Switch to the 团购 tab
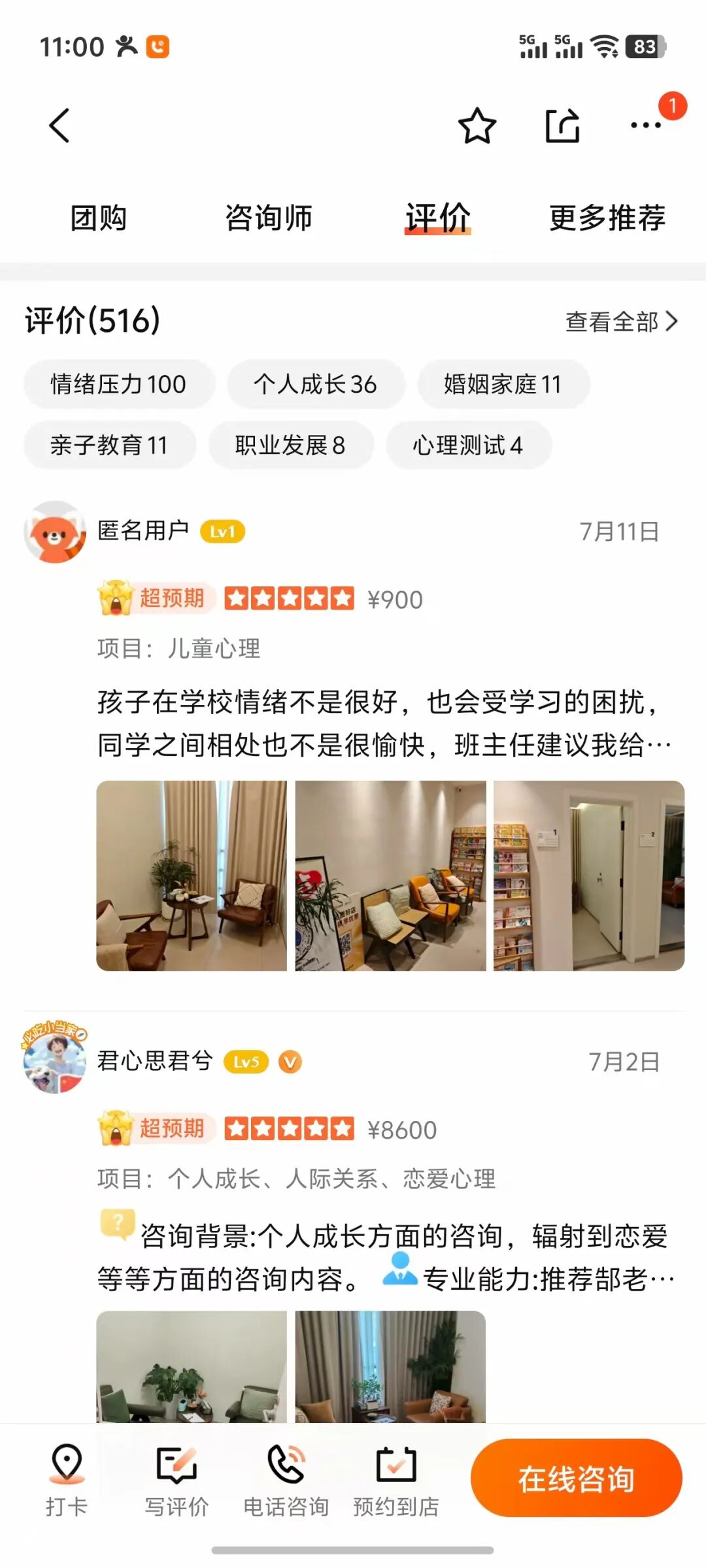This screenshot has height=1568, width=706. pyautogui.click(x=98, y=218)
